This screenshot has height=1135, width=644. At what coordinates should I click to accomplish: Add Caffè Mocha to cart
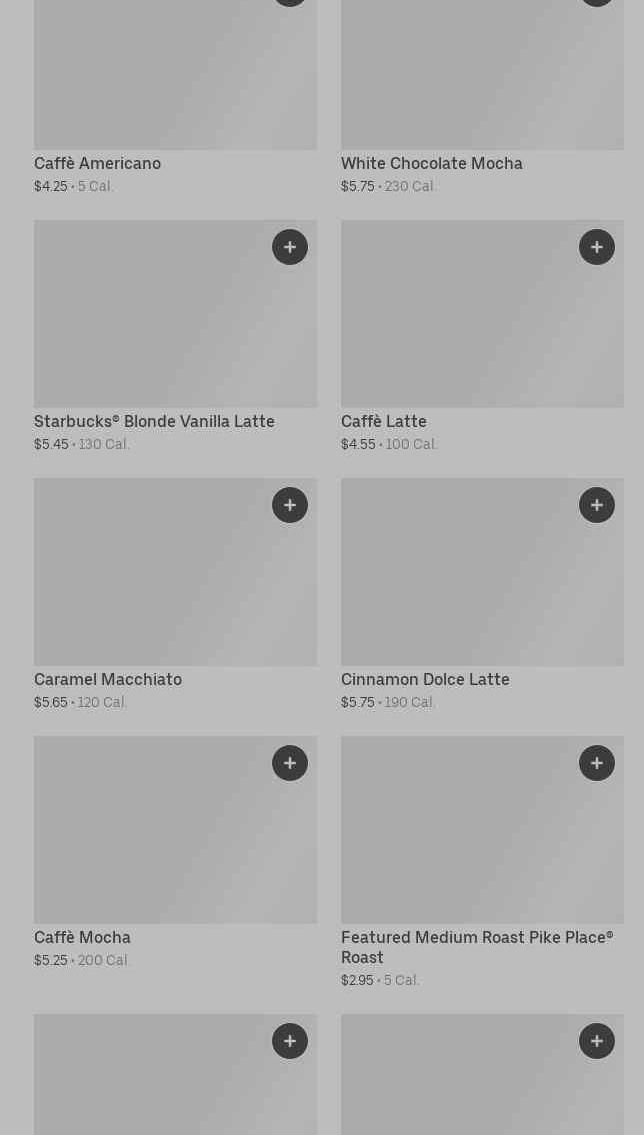pyautogui.click(x=290, y=763)
